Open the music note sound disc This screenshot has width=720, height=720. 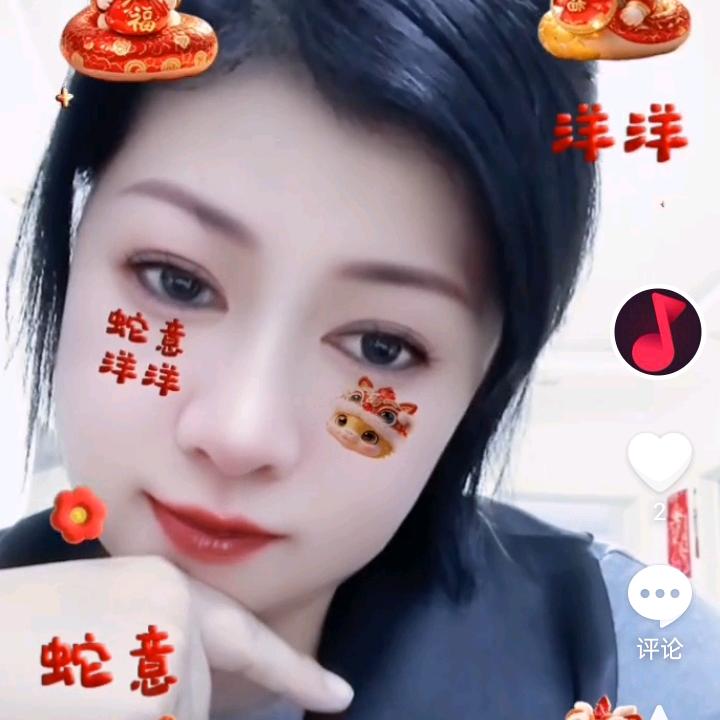tap(658, 331)
